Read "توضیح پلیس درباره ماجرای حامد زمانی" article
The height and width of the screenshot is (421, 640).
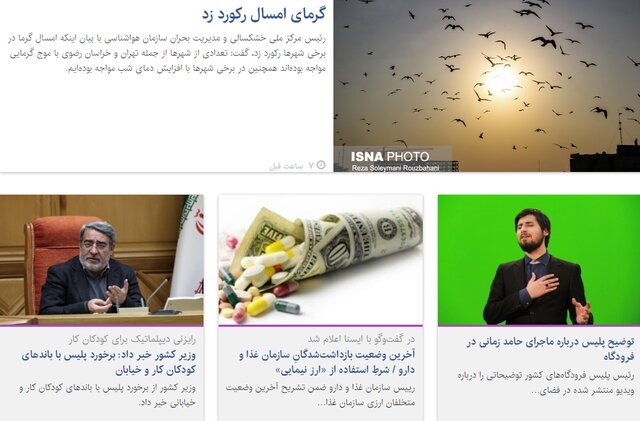point(546,349)
